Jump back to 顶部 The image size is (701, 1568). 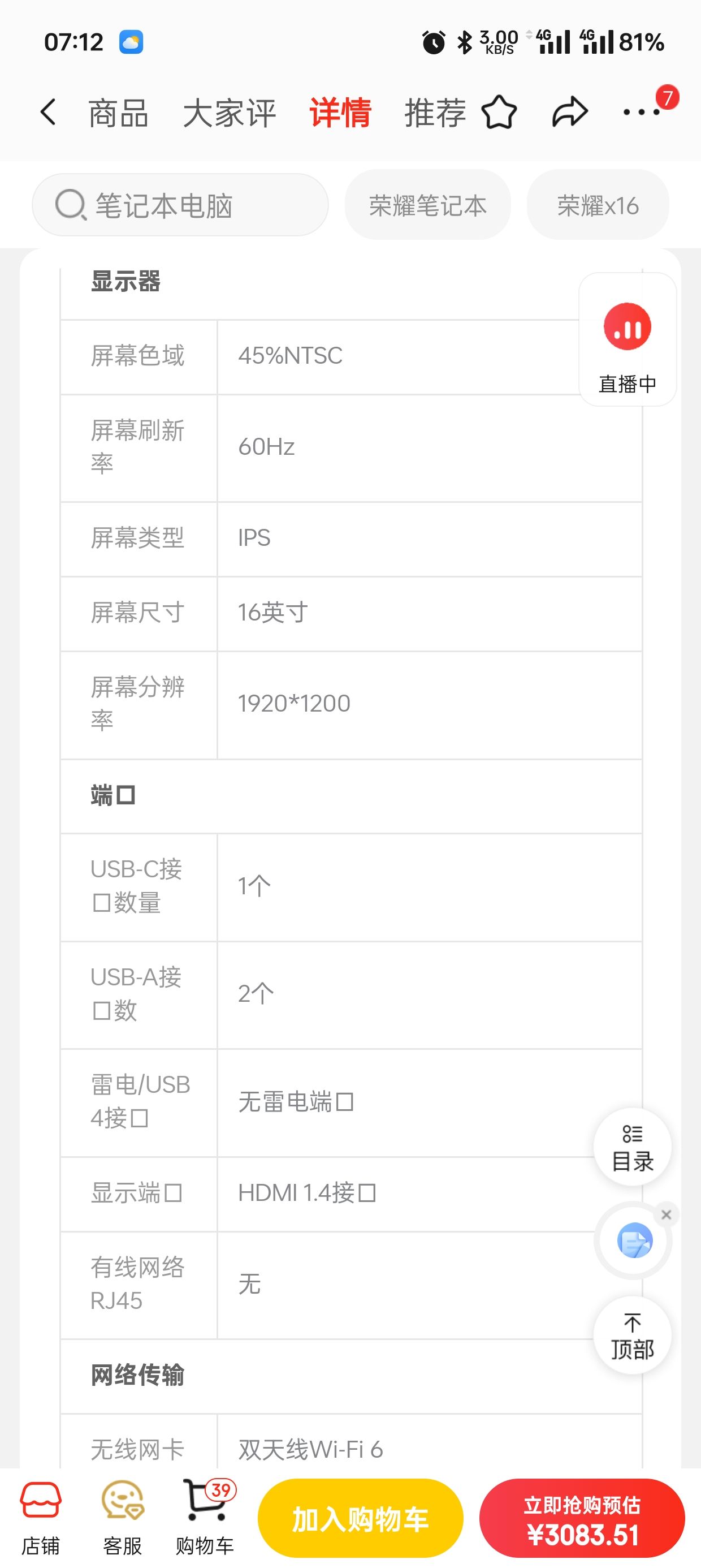(632, 1336)
